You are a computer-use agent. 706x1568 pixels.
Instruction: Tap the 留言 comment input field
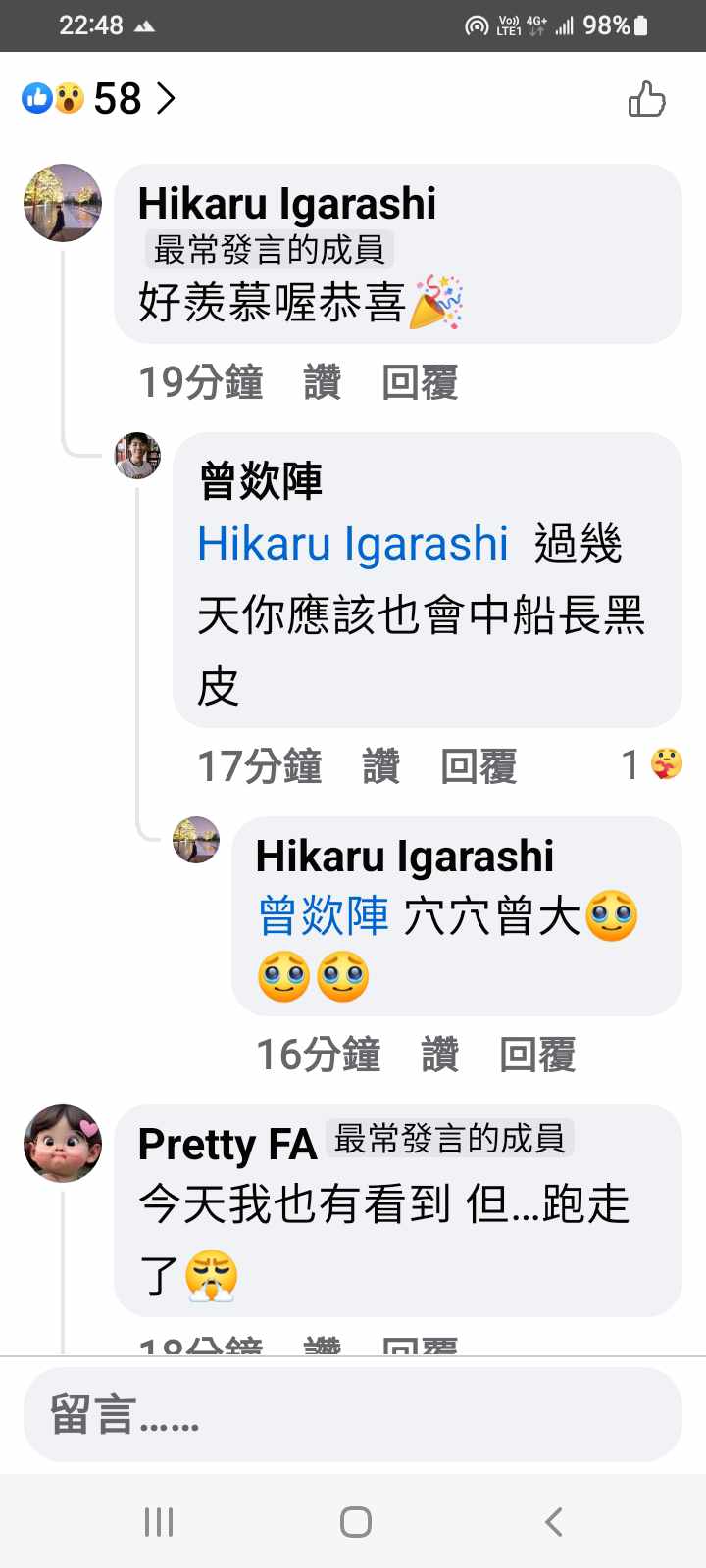tap(353, 1414)
